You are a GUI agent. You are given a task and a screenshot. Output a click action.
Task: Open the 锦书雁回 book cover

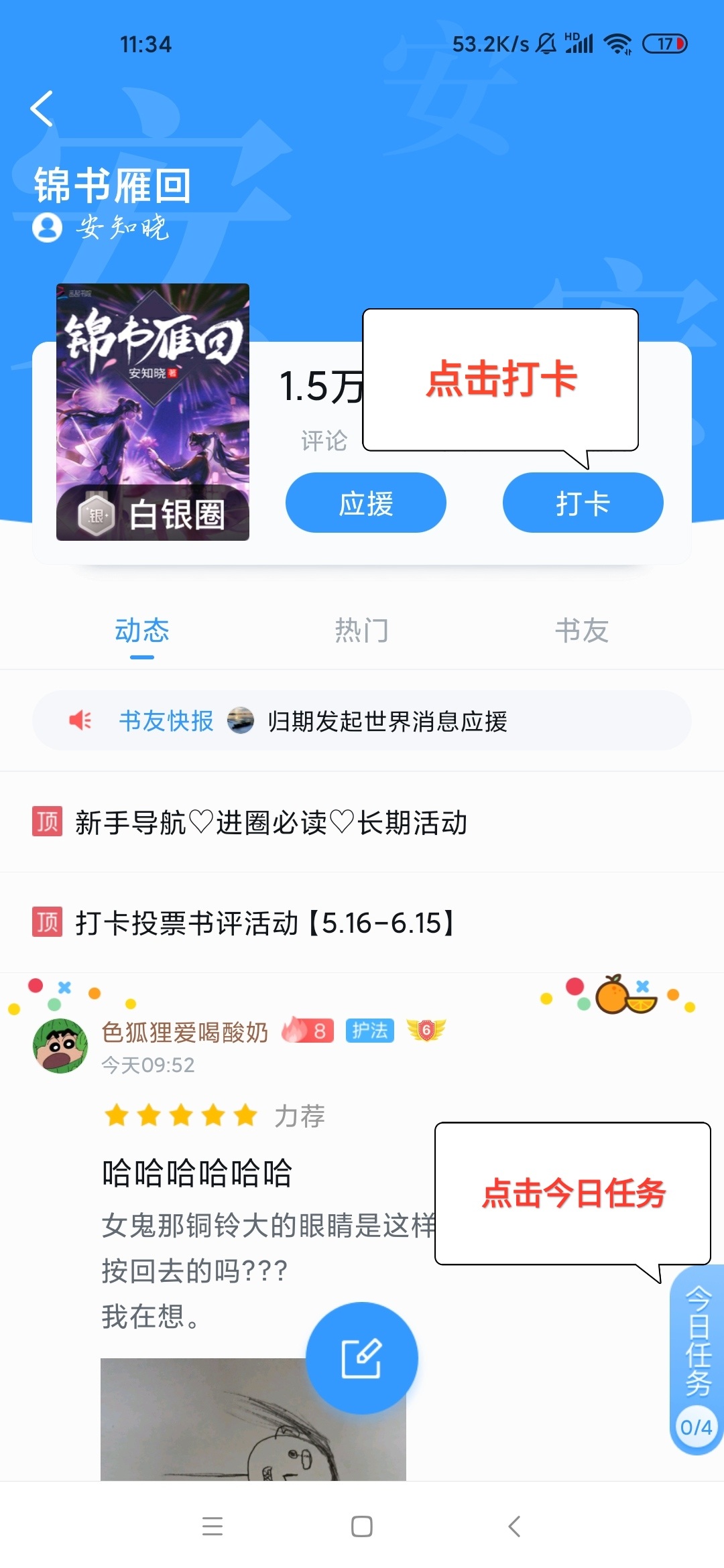pyautogui.click(x=153, y=411)
